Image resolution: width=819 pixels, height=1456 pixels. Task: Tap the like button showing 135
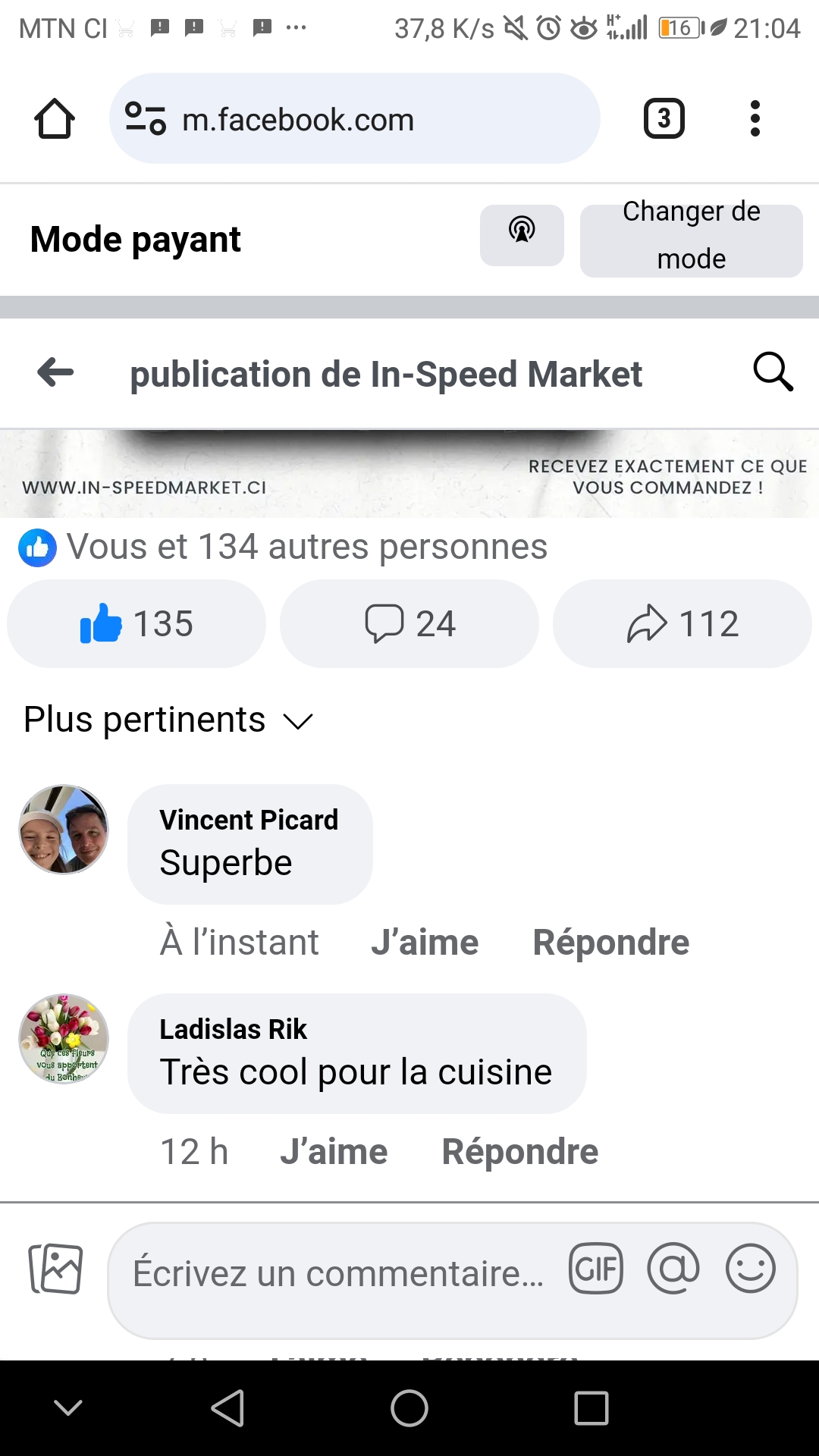[x=136, y=624]
